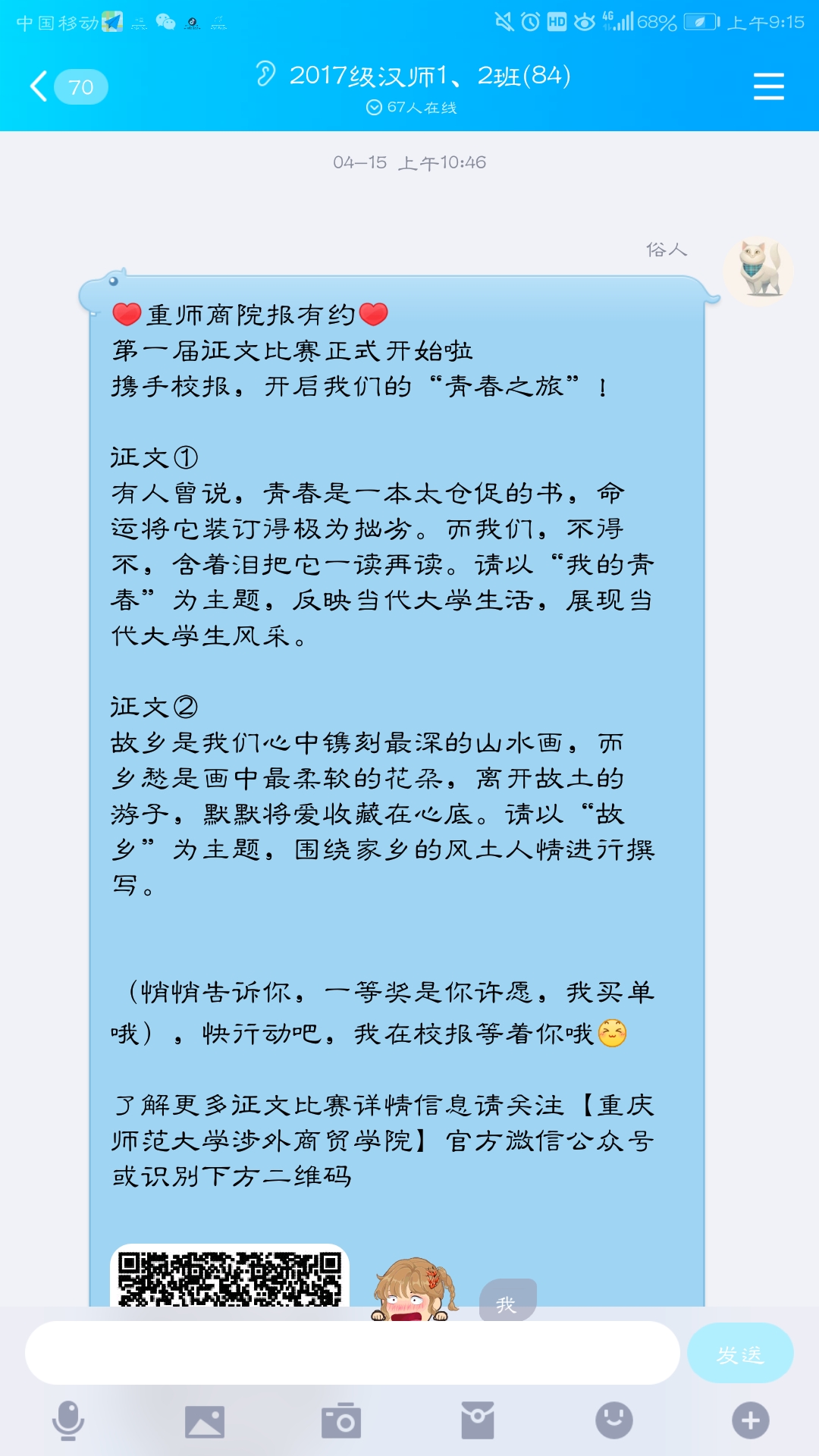The height and width of the screenshot is (1456, 819).
Task: Tap the 发送 send button
Action: pyautogui.click(x=739, y=1353)
